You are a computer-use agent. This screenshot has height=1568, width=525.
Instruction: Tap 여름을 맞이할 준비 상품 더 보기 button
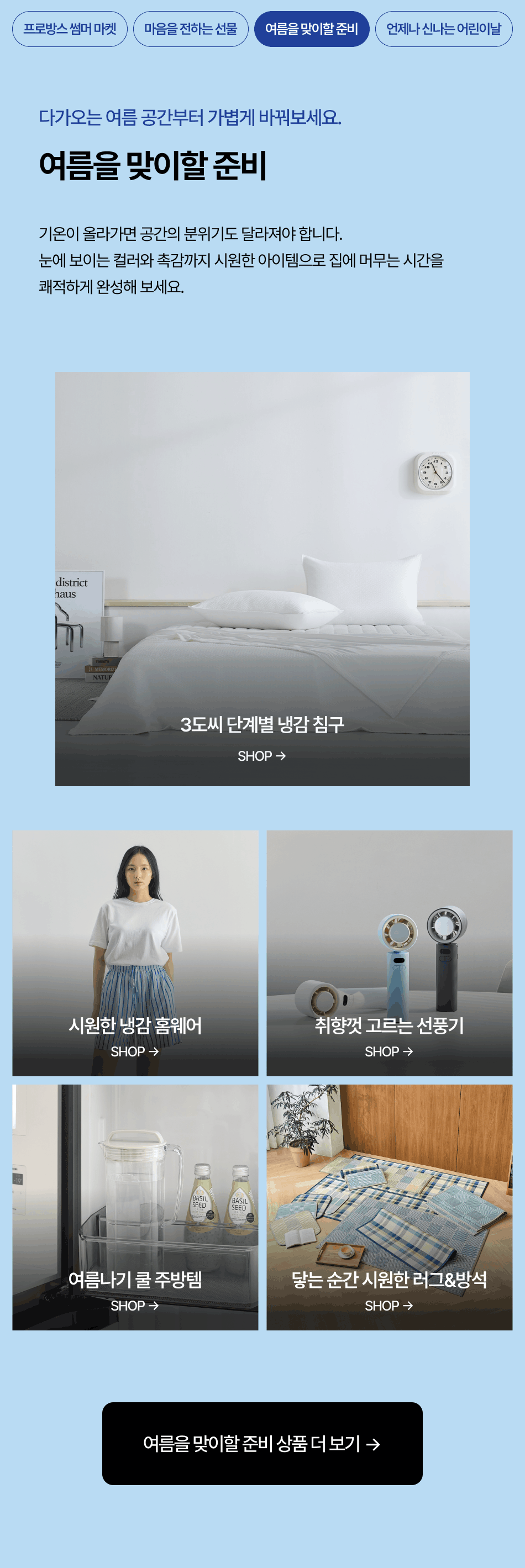[262, 1443]
